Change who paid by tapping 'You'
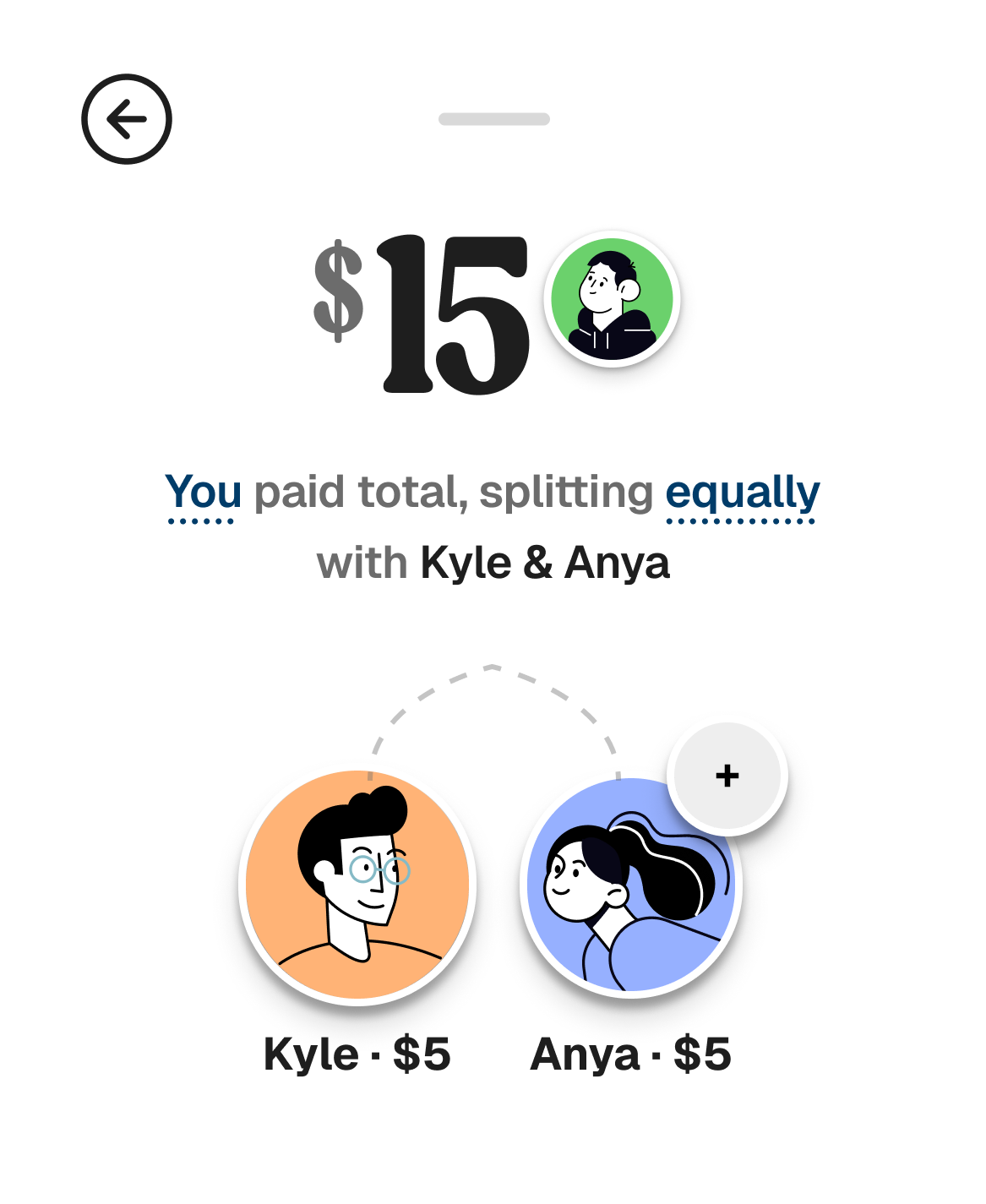Viewport: 986px width, 1204px height. 203,493
